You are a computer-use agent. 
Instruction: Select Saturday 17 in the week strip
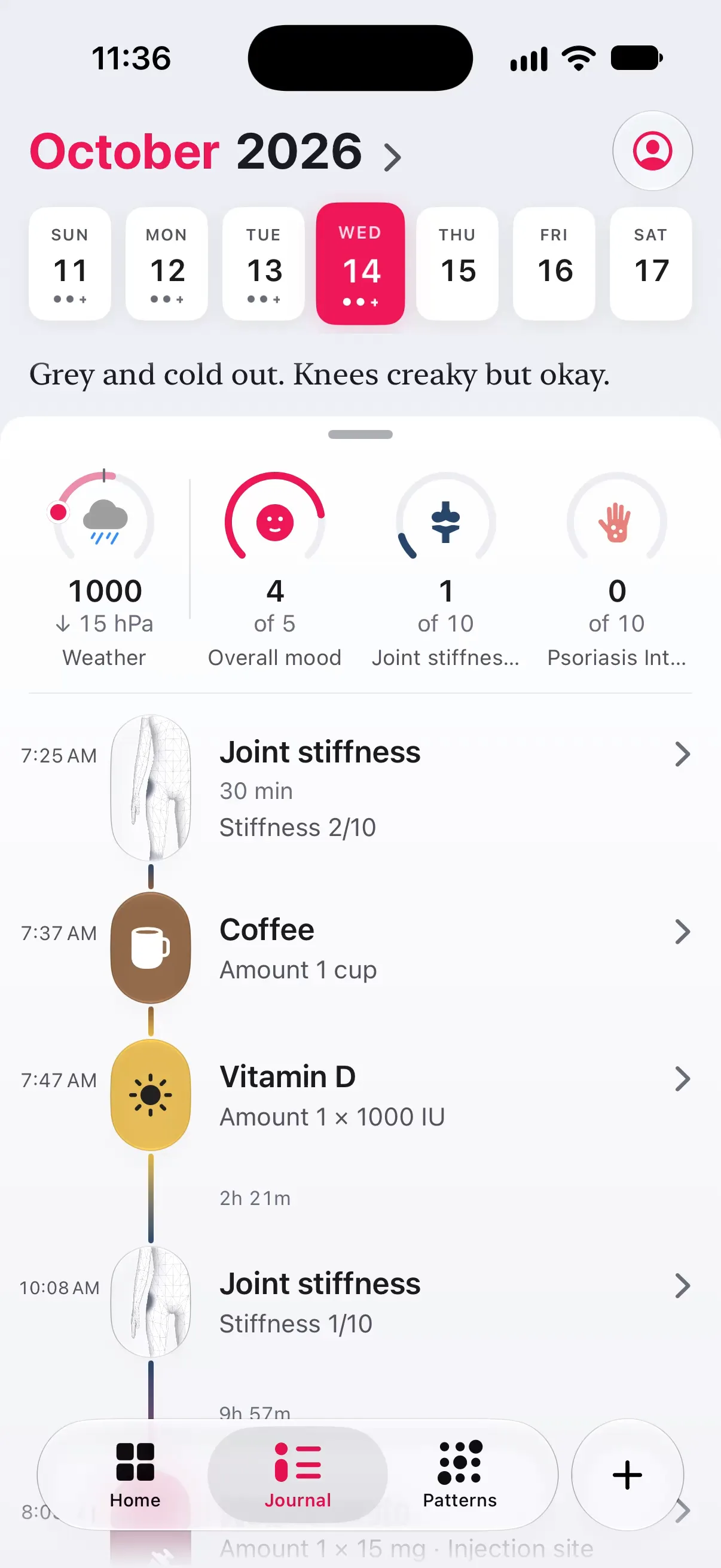(650, 264)
